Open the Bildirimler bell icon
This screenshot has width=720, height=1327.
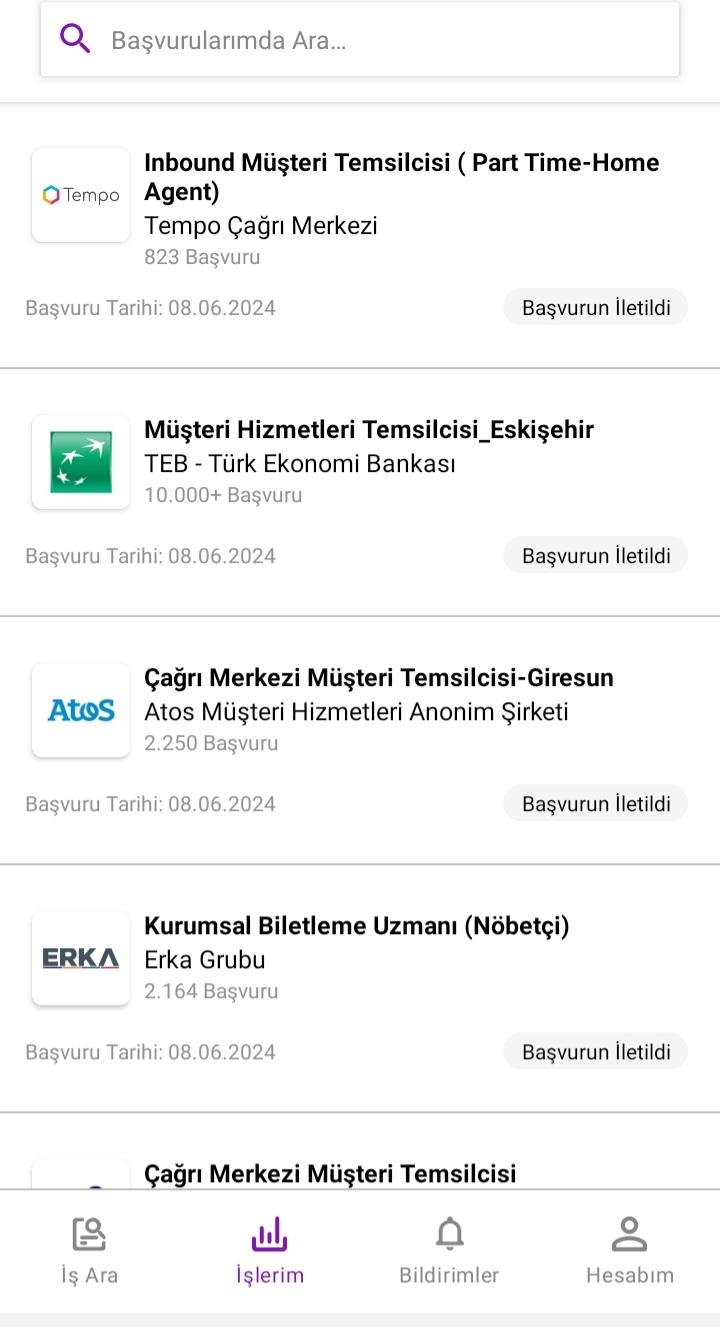(449, 1235)
